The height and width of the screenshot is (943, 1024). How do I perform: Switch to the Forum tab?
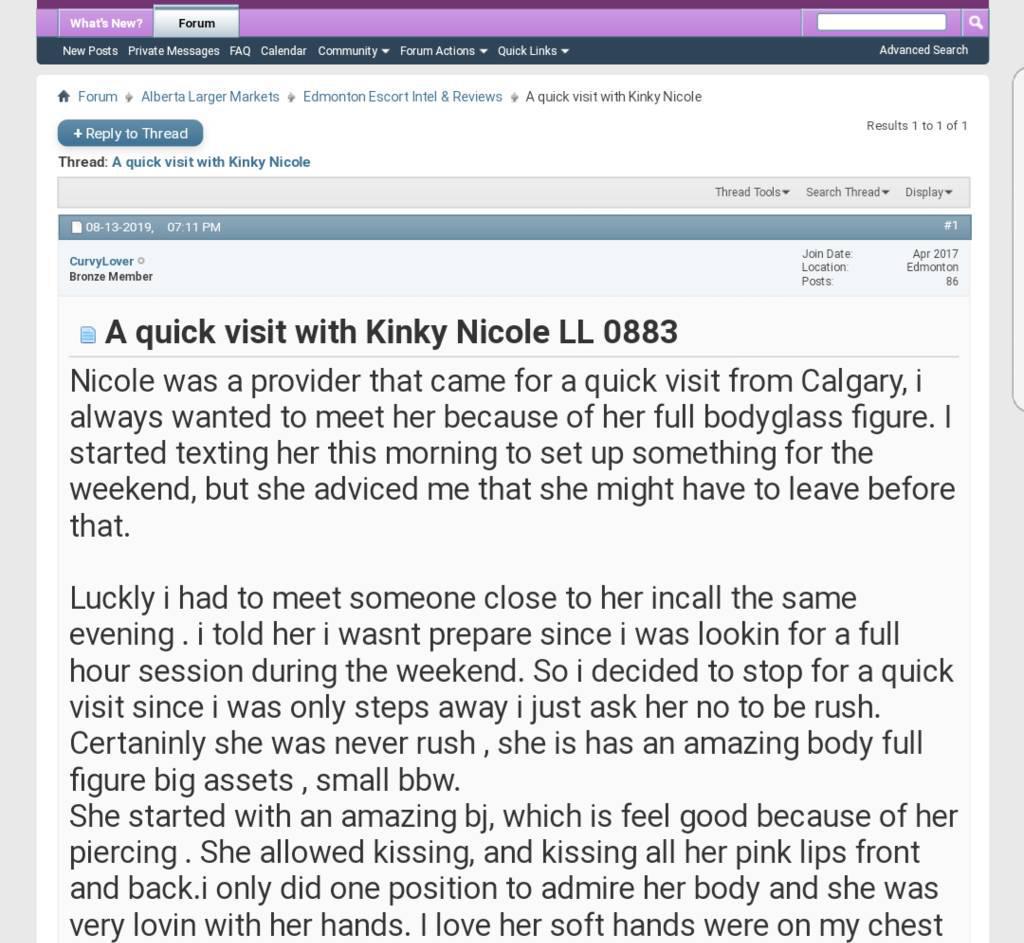pos(196,23)
